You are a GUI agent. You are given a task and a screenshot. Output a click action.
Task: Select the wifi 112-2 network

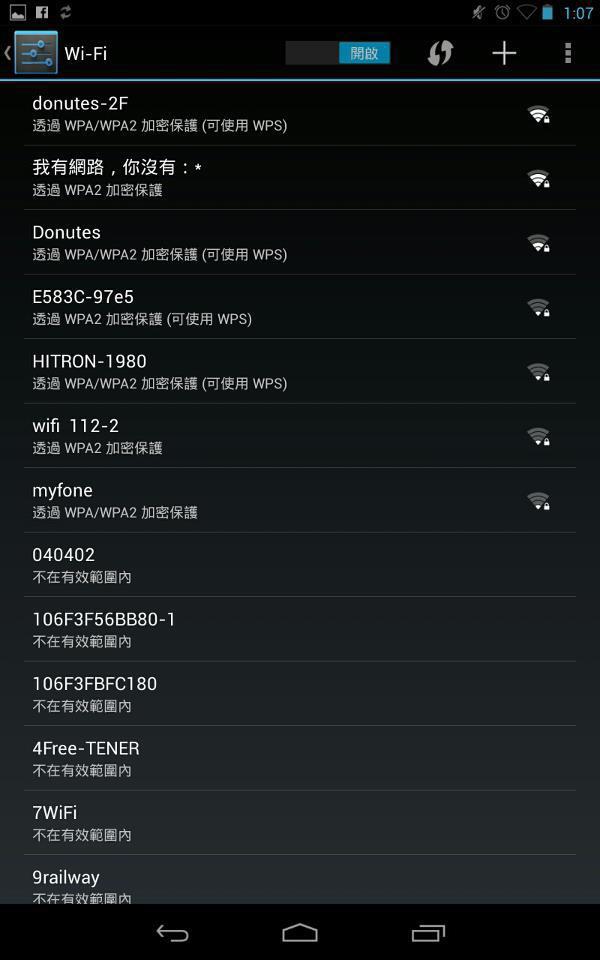300,435
